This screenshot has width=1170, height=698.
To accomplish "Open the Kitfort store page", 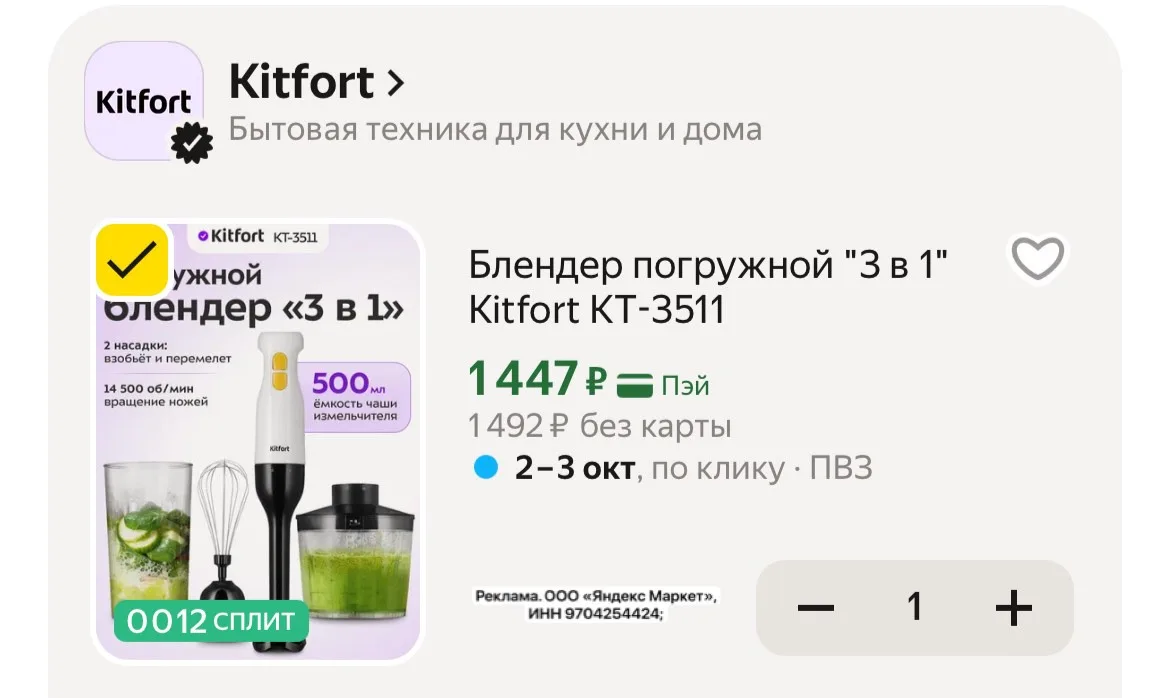I will (x=316, y=81).
